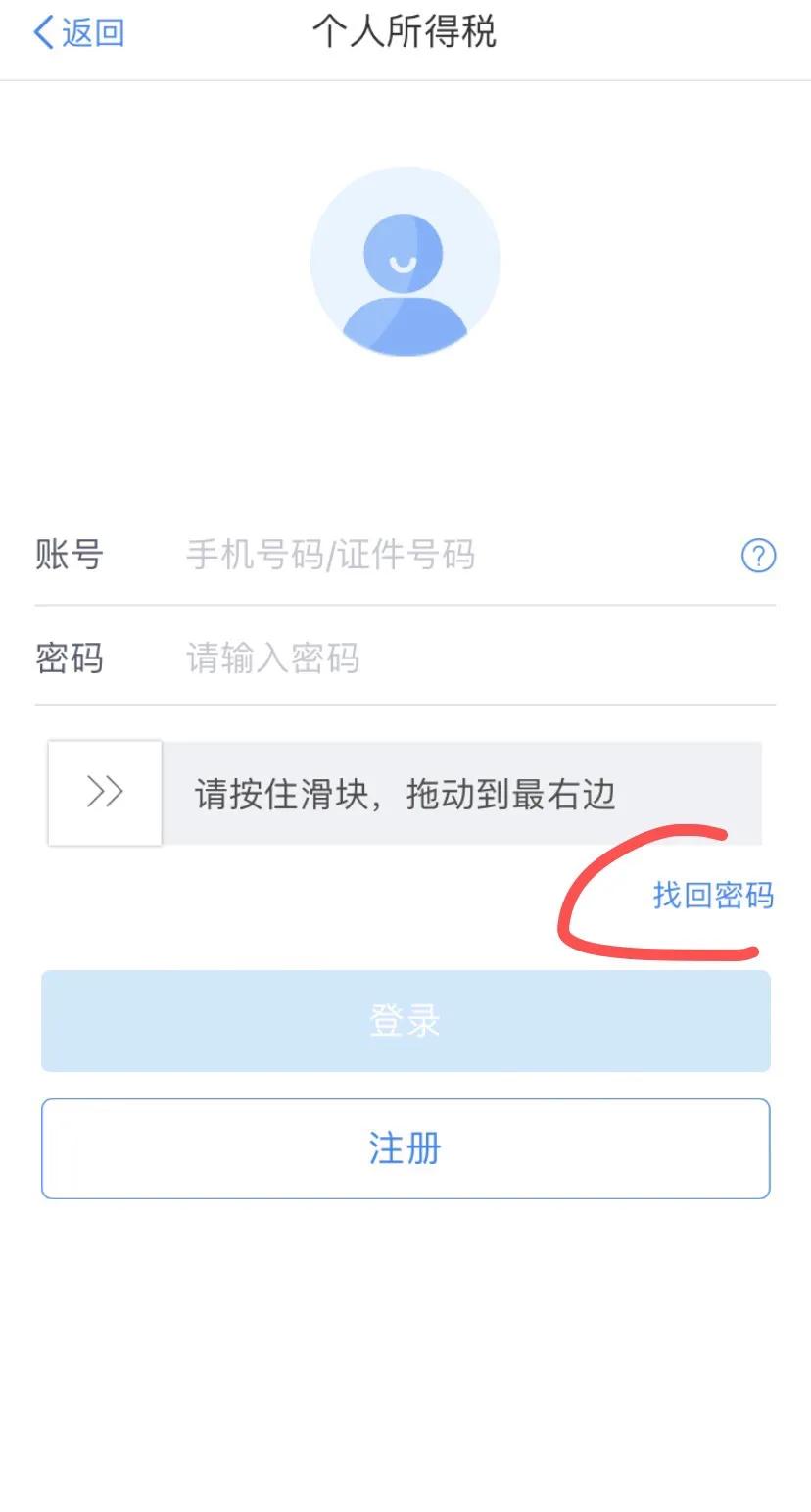Open 注册 to register an account
Viewport: 811px width, 1512px height.
tap(405, 1148)
